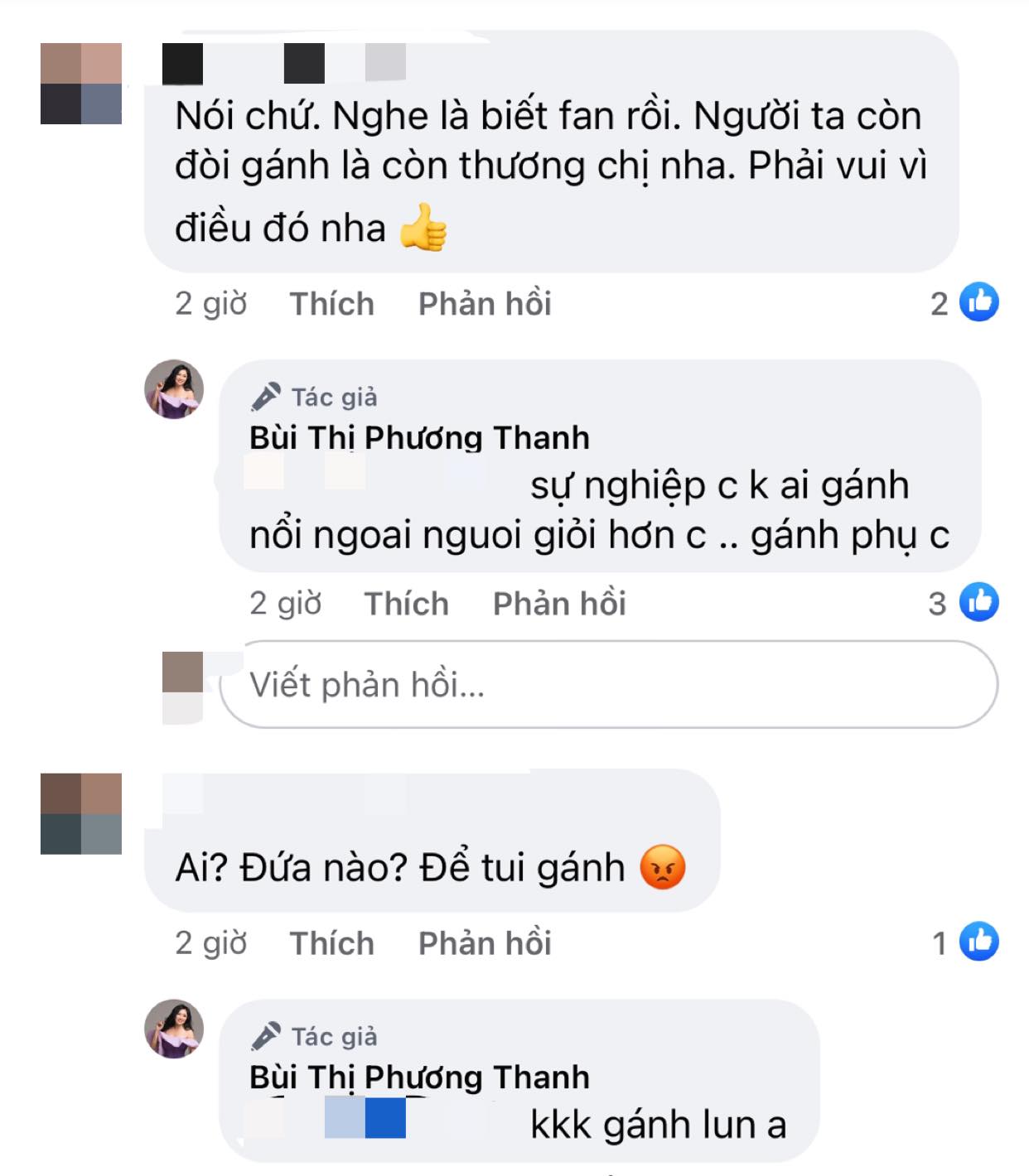Open the '2 giờ' timestamp of the first comment

click(210, 305)
